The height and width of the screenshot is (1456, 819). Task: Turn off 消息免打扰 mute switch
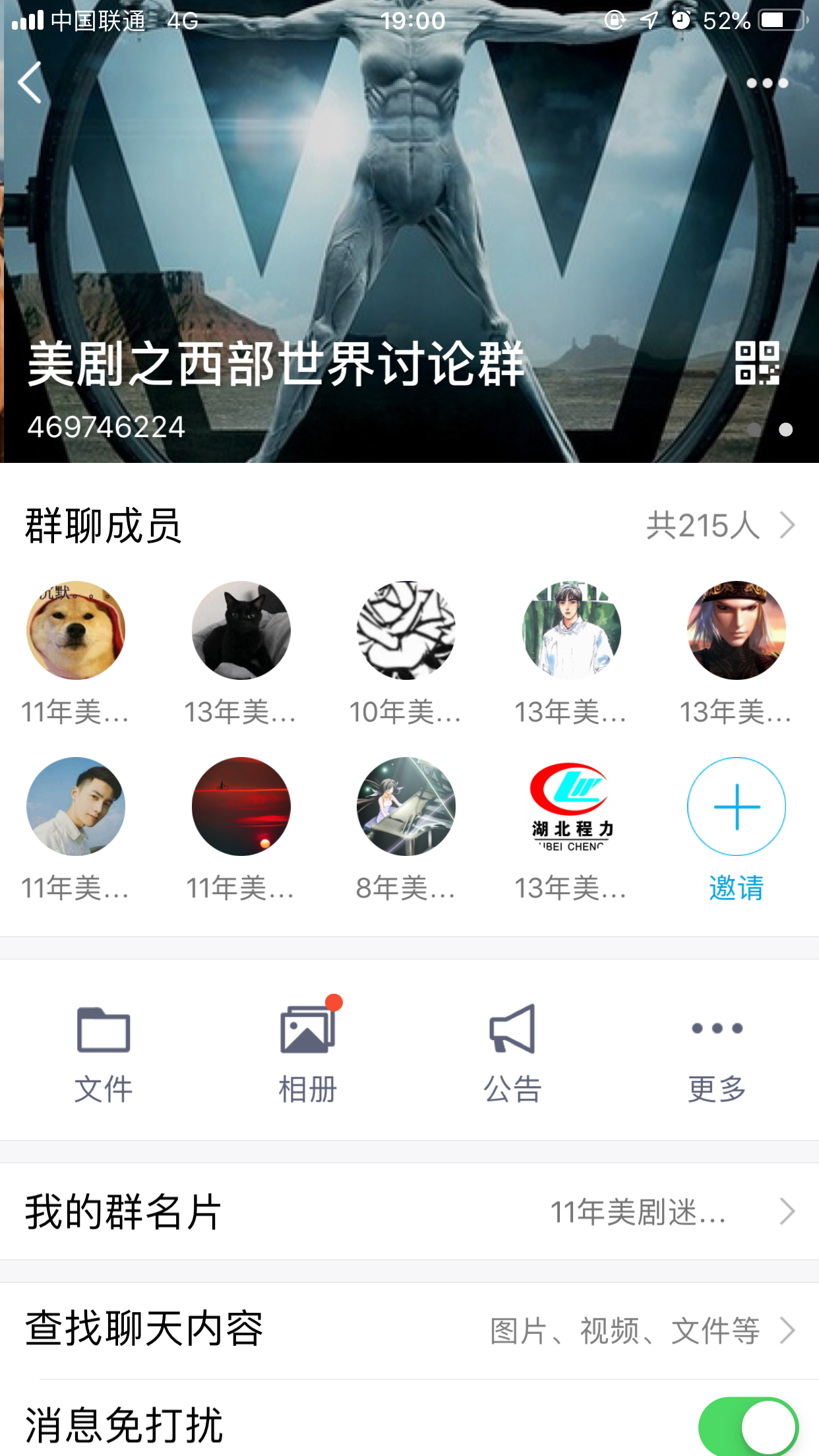click(x=748, y=1427)
